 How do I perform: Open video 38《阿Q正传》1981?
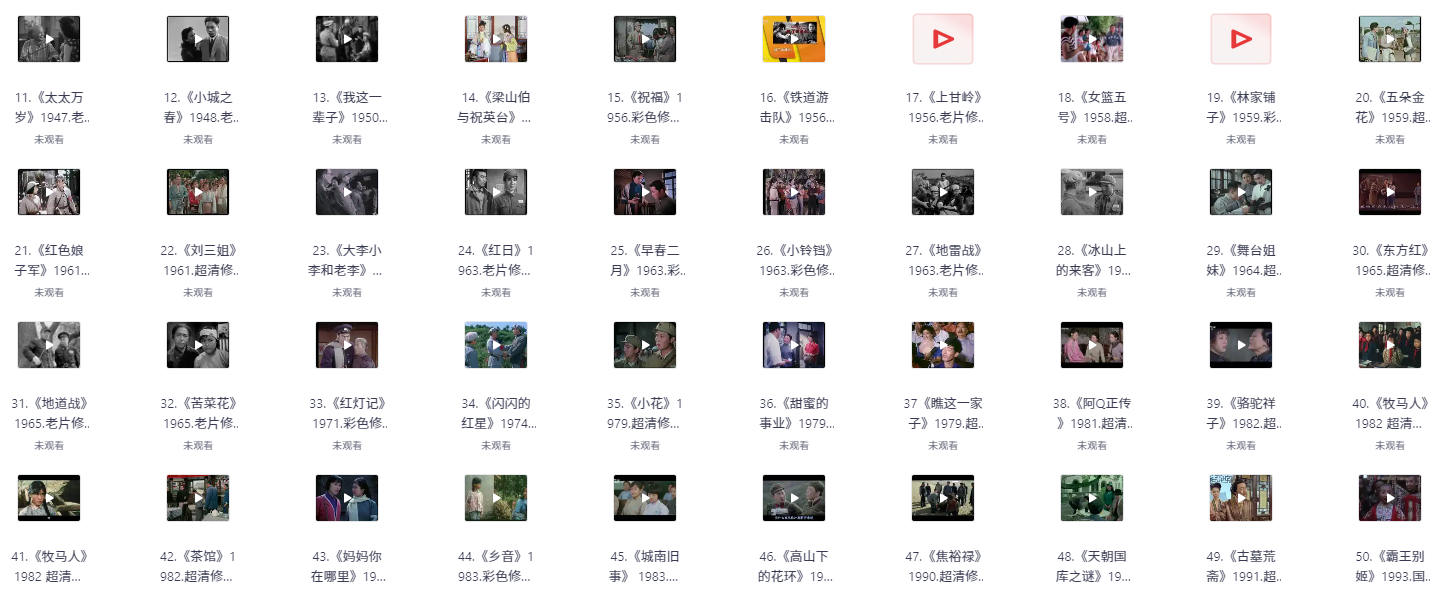pyautogui.click(x=1092, y=345)
